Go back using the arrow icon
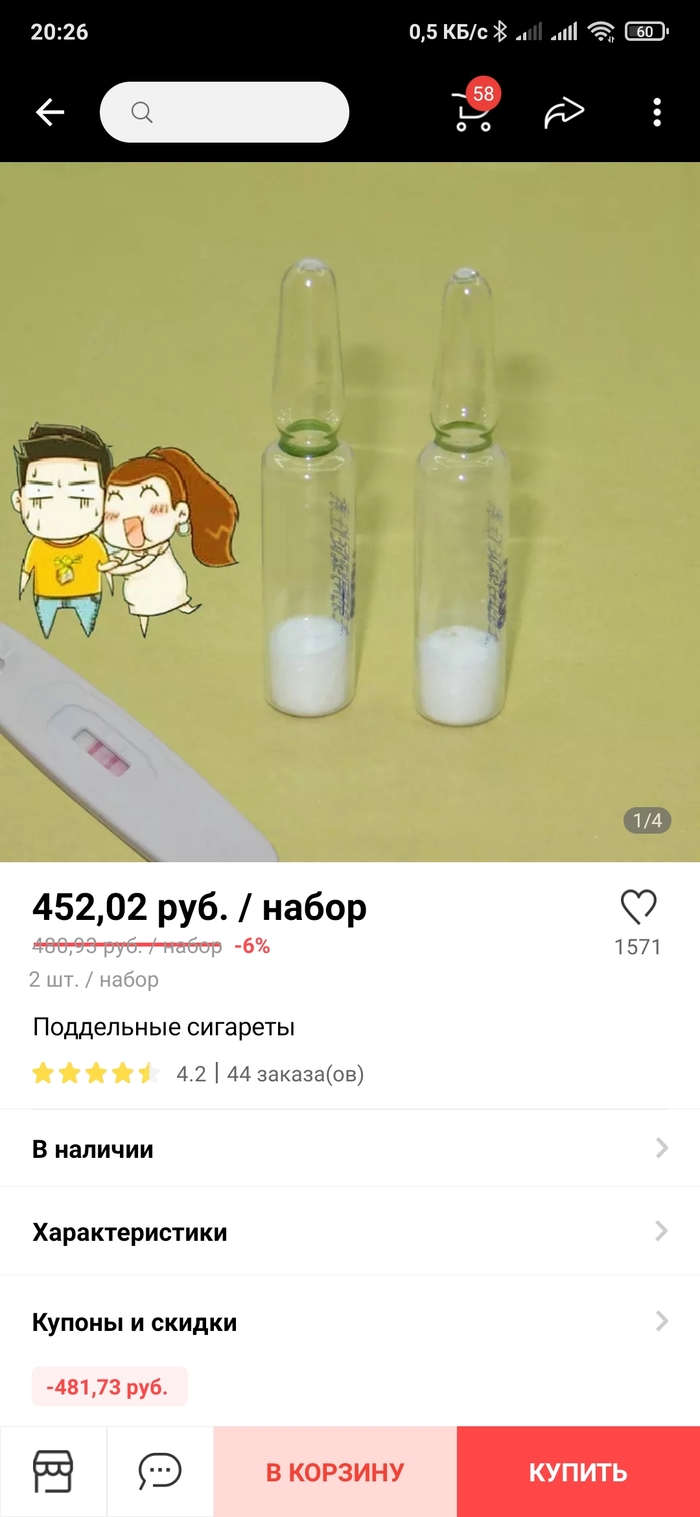Screen dimensions: 700x1517 coord(49,113)
